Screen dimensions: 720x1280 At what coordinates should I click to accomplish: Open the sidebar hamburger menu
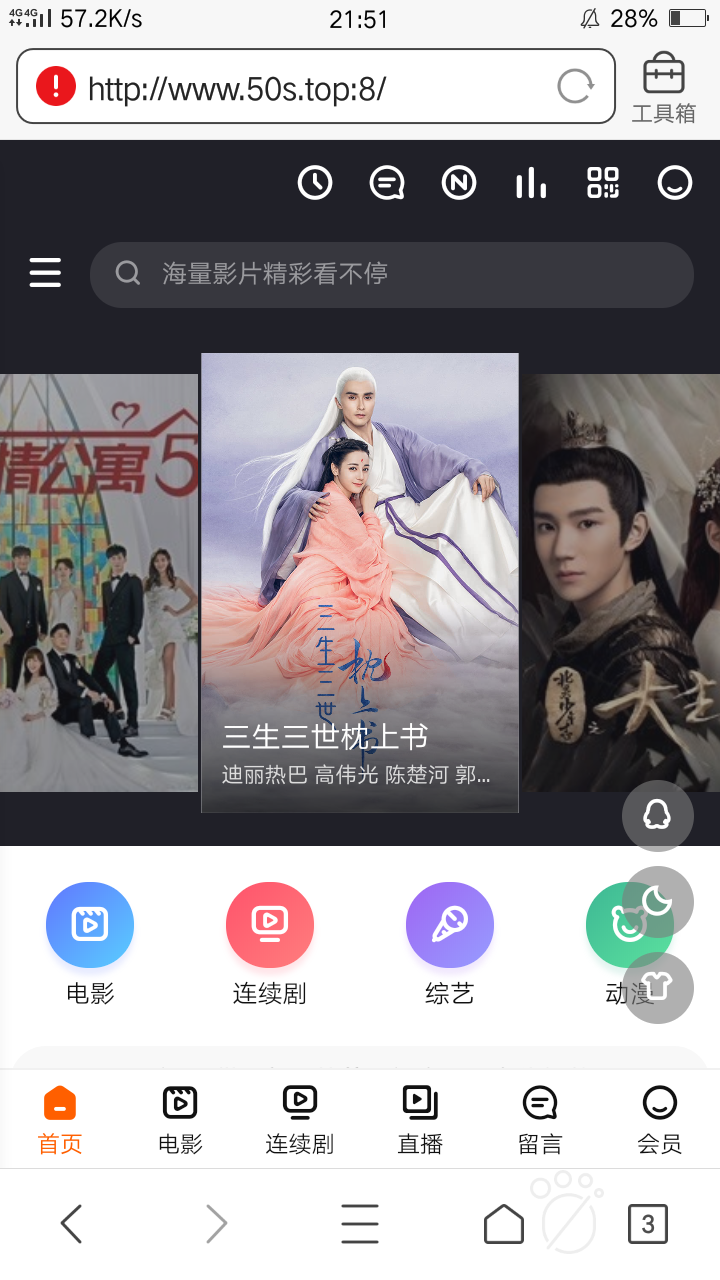(x=45, y=272)
